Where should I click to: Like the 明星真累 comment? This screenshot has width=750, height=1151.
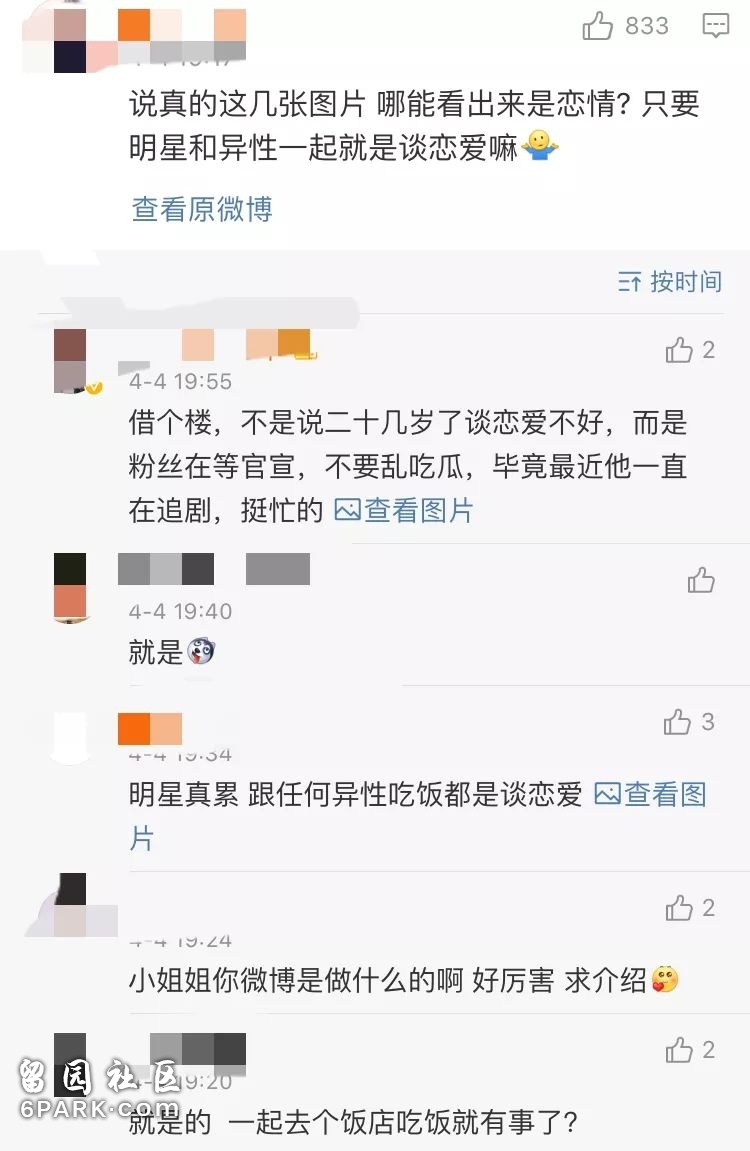(678, 722)
